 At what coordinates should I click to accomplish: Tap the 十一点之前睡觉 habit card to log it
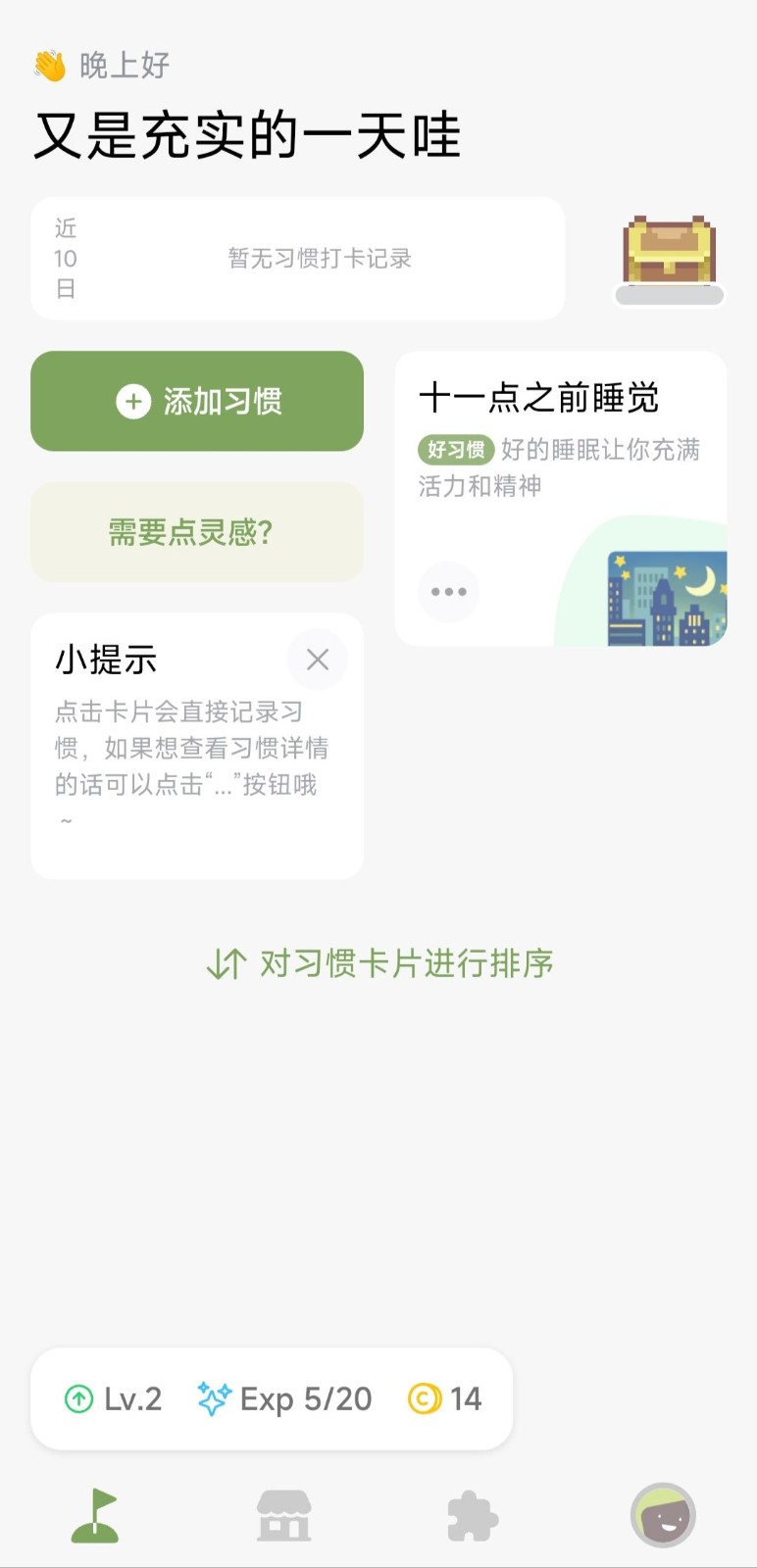pyautogui.click(x=540, y=399)
